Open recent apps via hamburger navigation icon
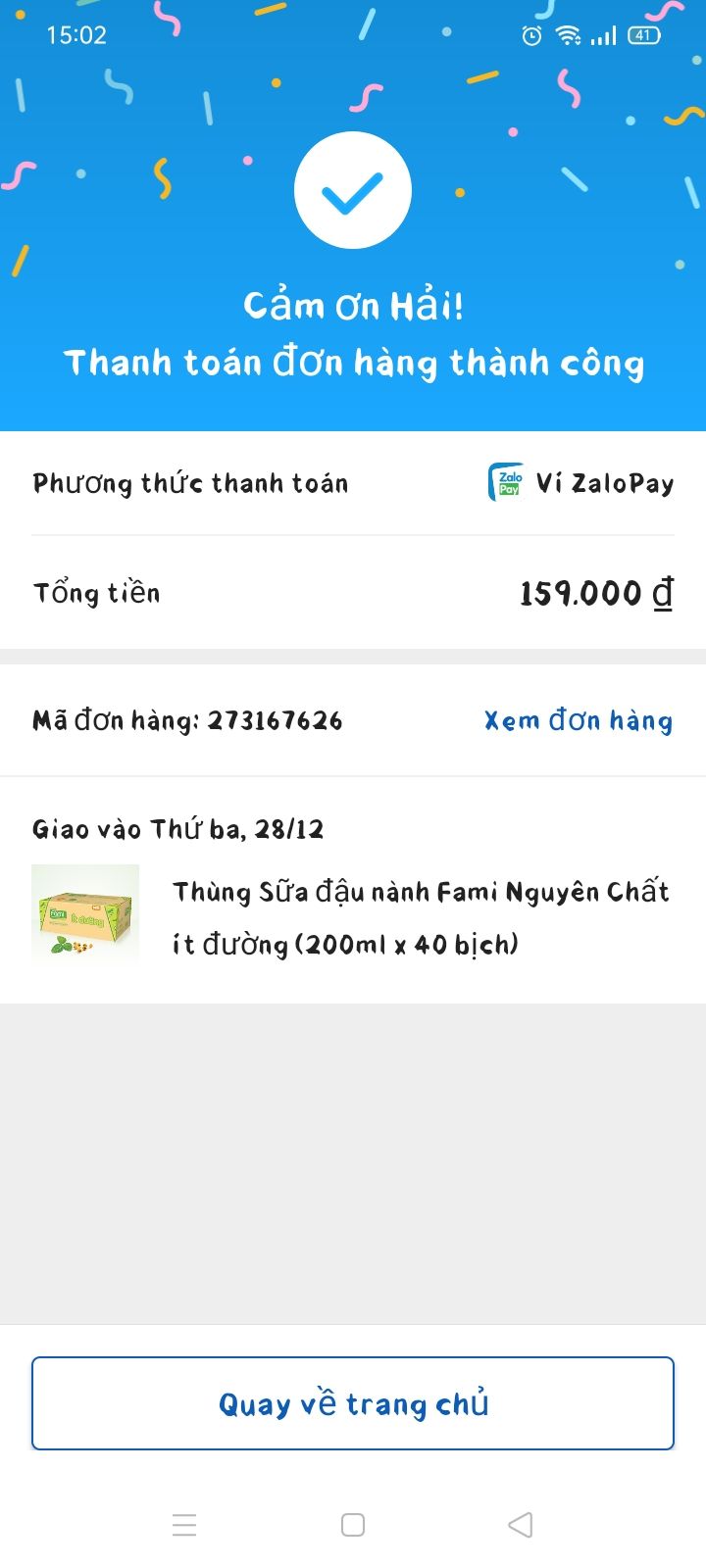 click(x=184, y=1525)
